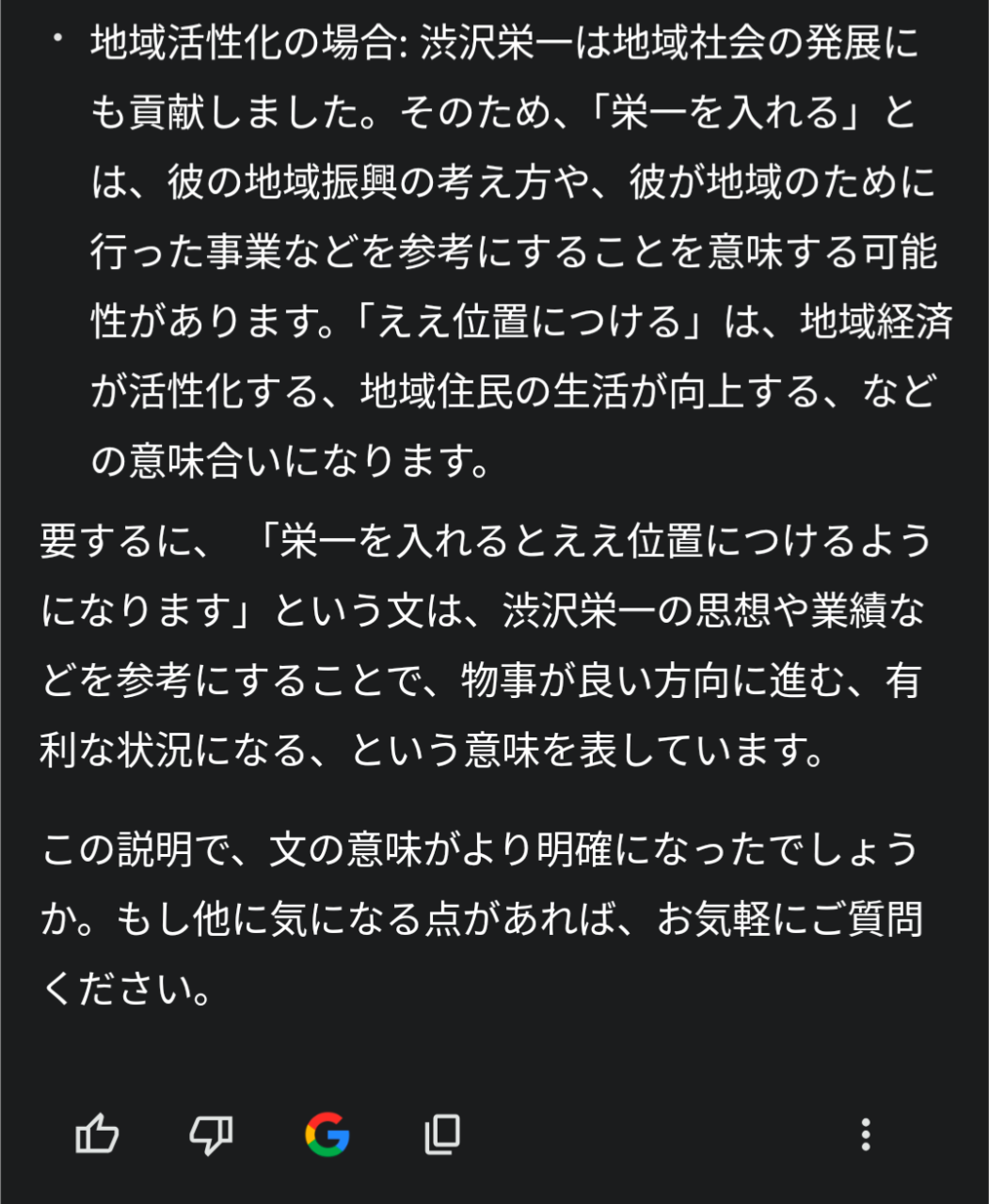Copy the response text
The width and height of the screenshot is (989, 1204).
[442, 1134]
